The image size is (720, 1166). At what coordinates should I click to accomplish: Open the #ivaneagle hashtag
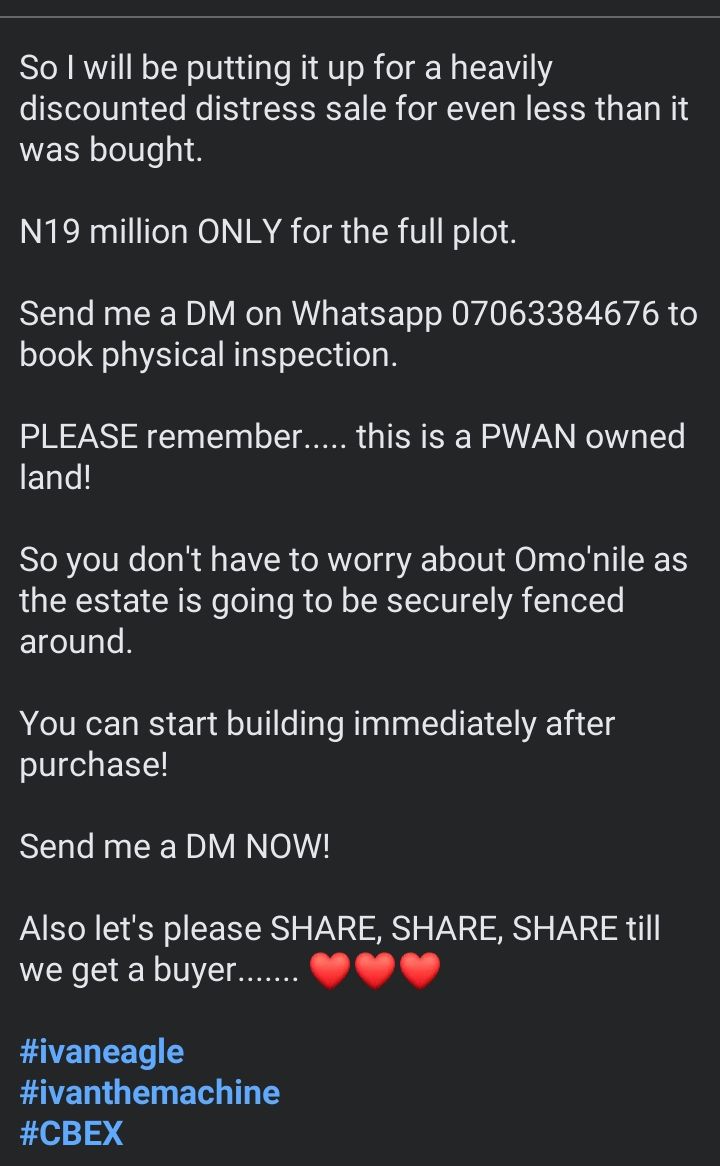click(101, 1052)
